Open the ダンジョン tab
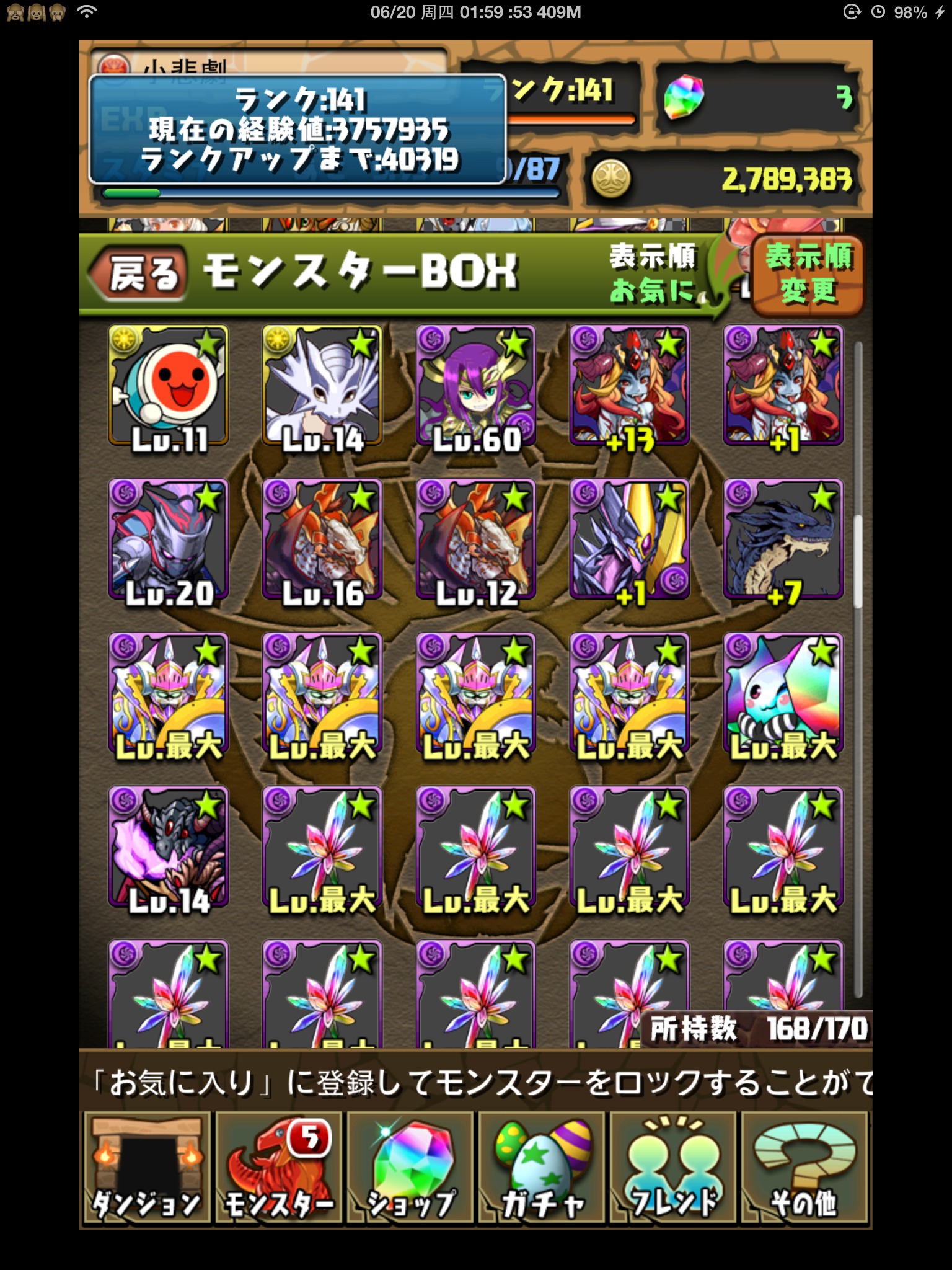 tap(146, 1167)
